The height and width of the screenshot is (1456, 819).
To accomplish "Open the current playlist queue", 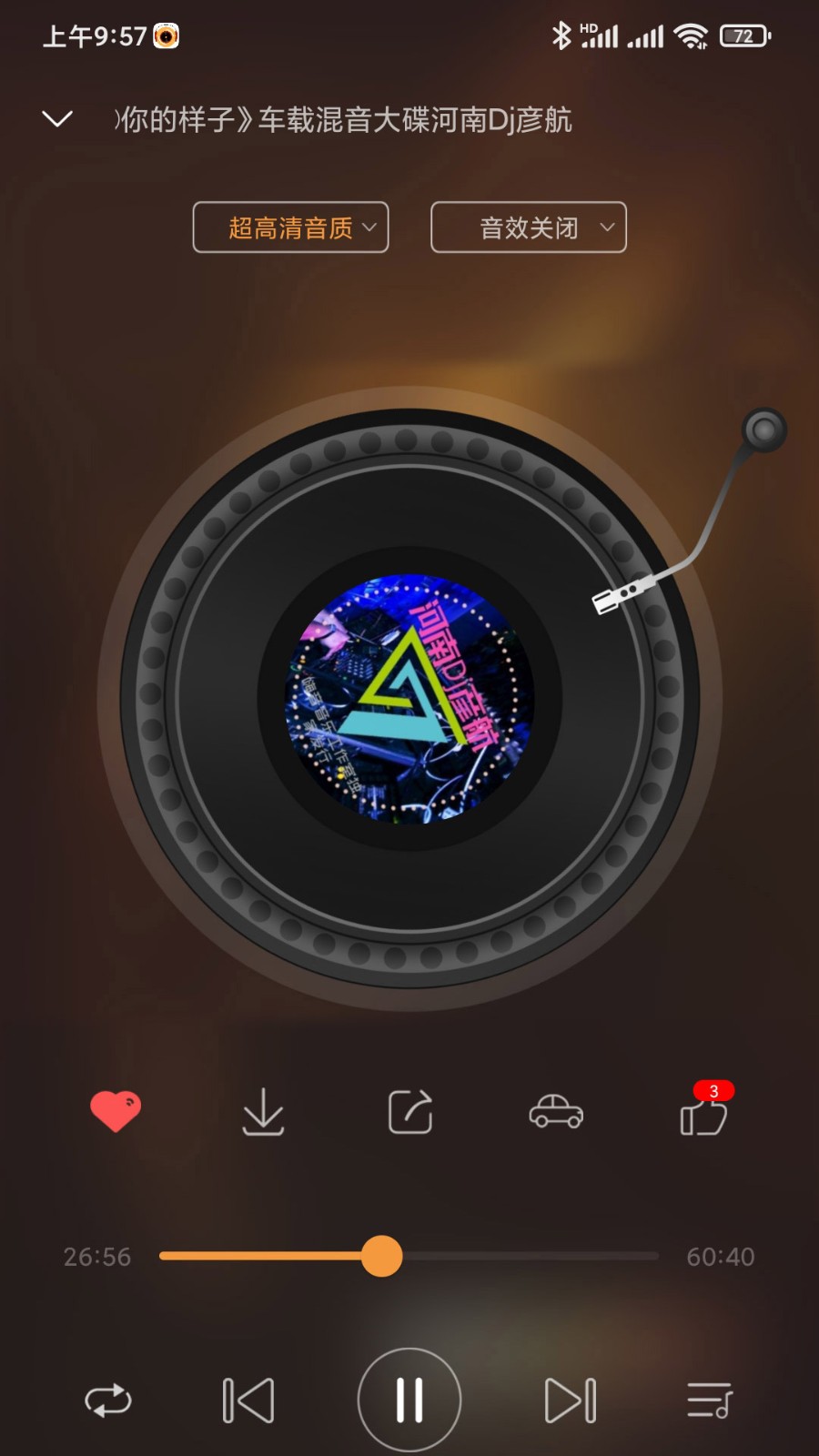I will [711, 1399].
